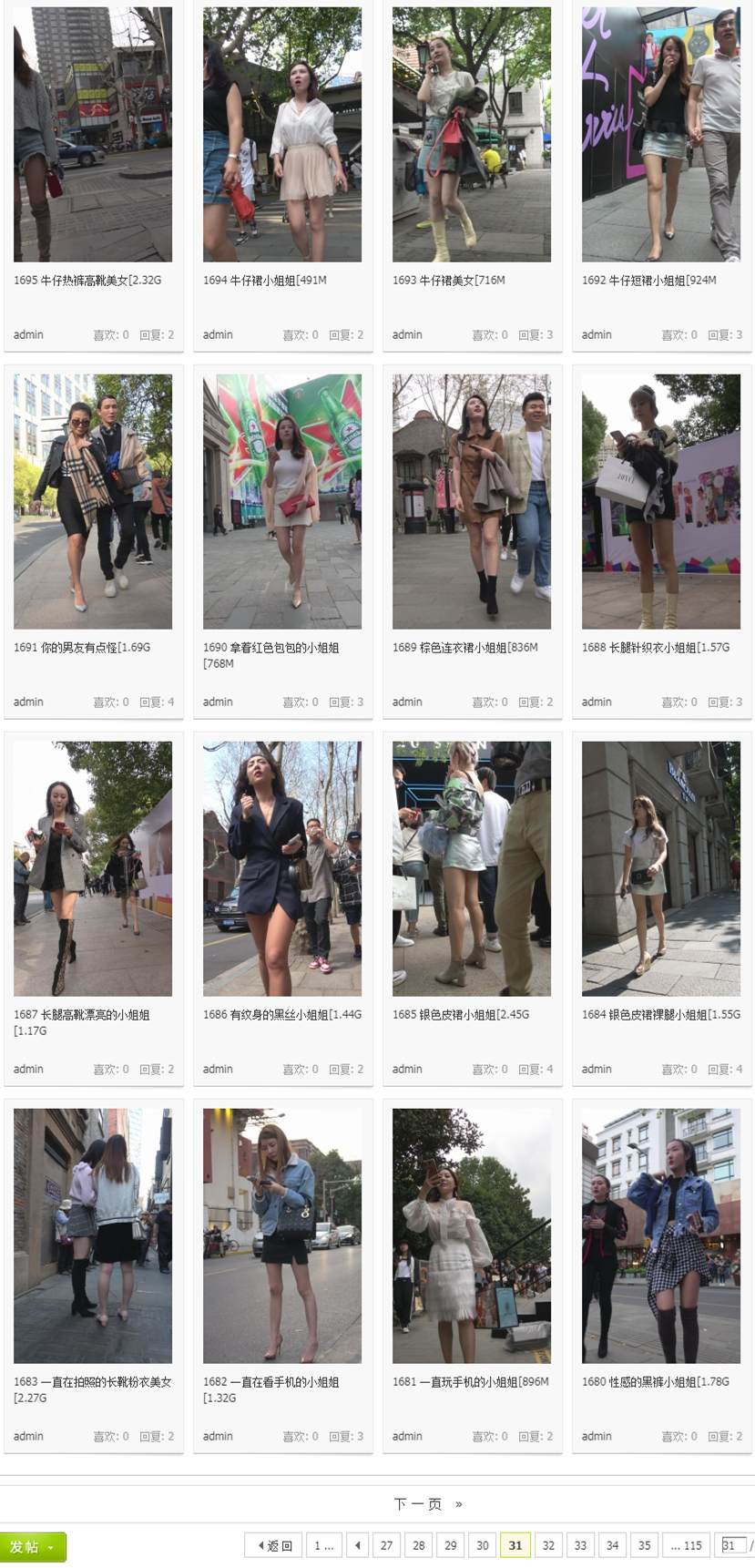Go to page 30
The image size is (755, 1568).
point(483,1546)
